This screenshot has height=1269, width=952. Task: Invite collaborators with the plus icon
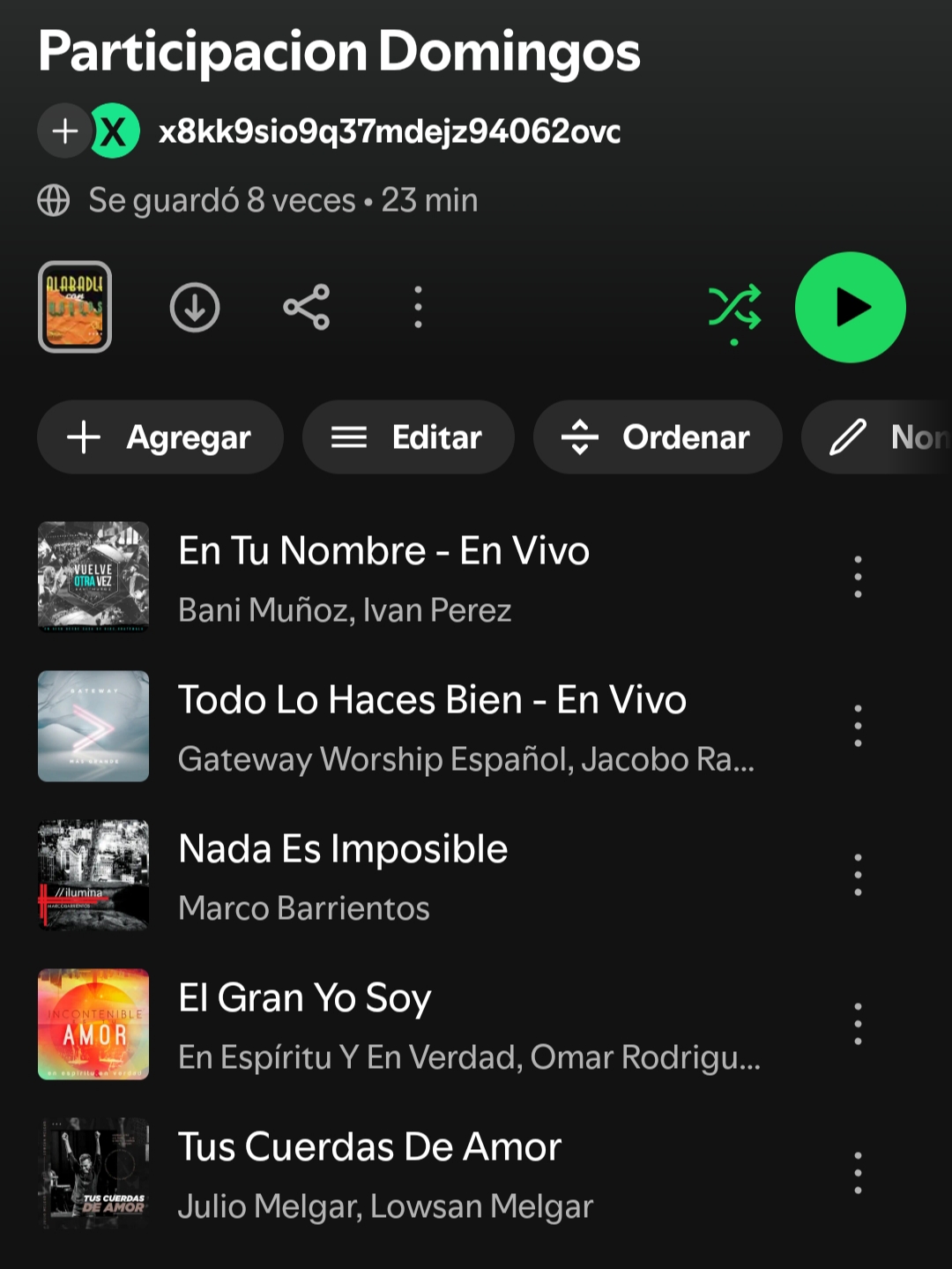tap(64, 131)
